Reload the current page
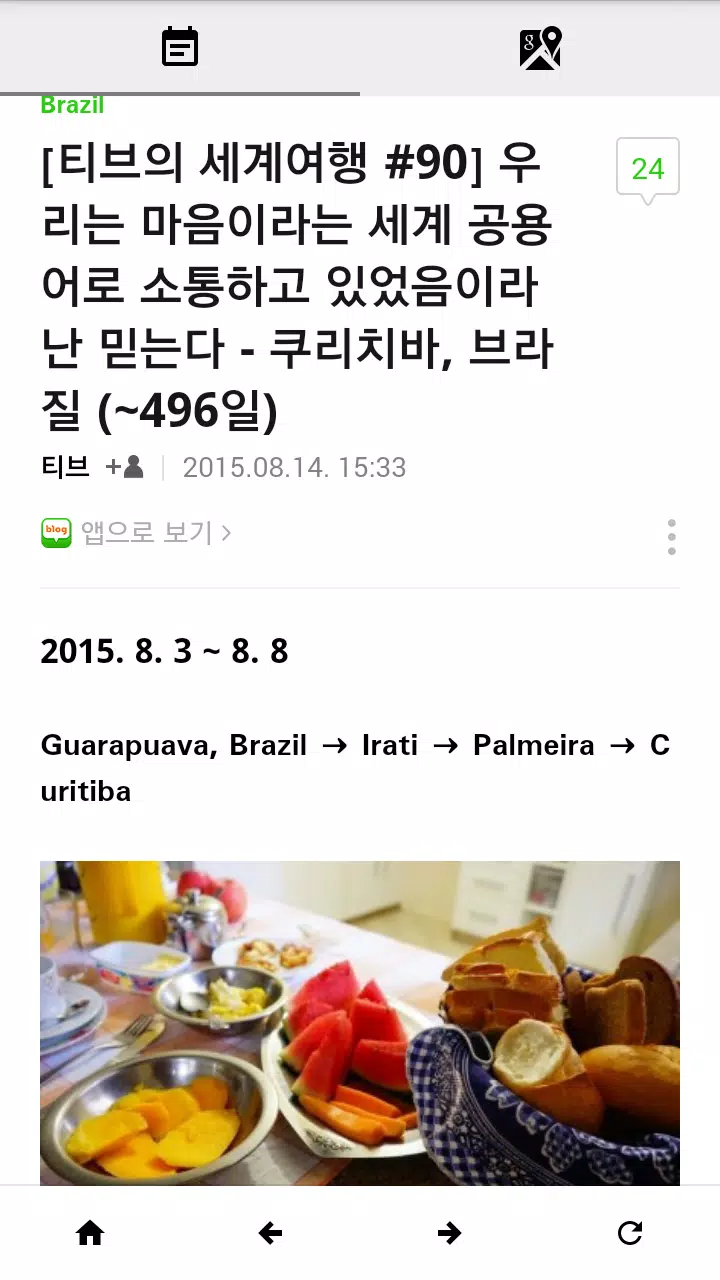Image resolution: width=720 pixels, height=1280 pixels. pyautogui.click(x=630, y=1233)
